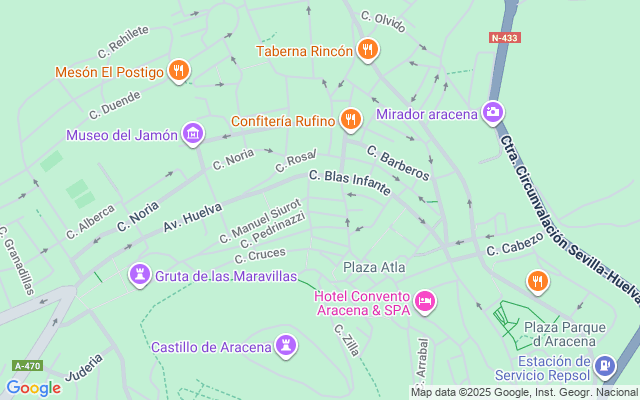Open the Estación de Servicio Repsol marker
This screenshot has width=640, height=400.
click(x=603, y=367)
